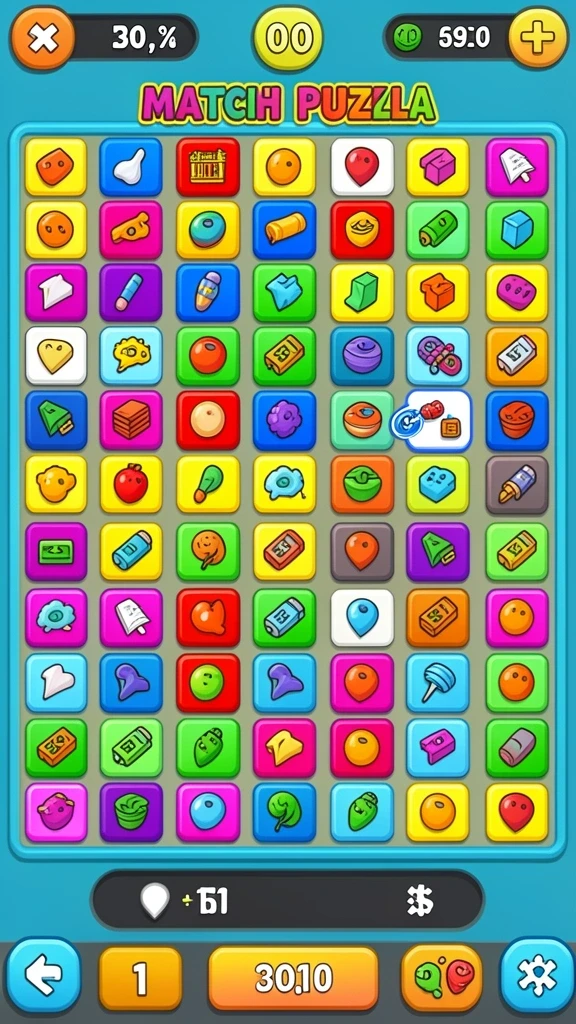Select the pink tile with stacked orange bricks
The width and height of the screenshot is (576, 1024).
click(131, 421)
